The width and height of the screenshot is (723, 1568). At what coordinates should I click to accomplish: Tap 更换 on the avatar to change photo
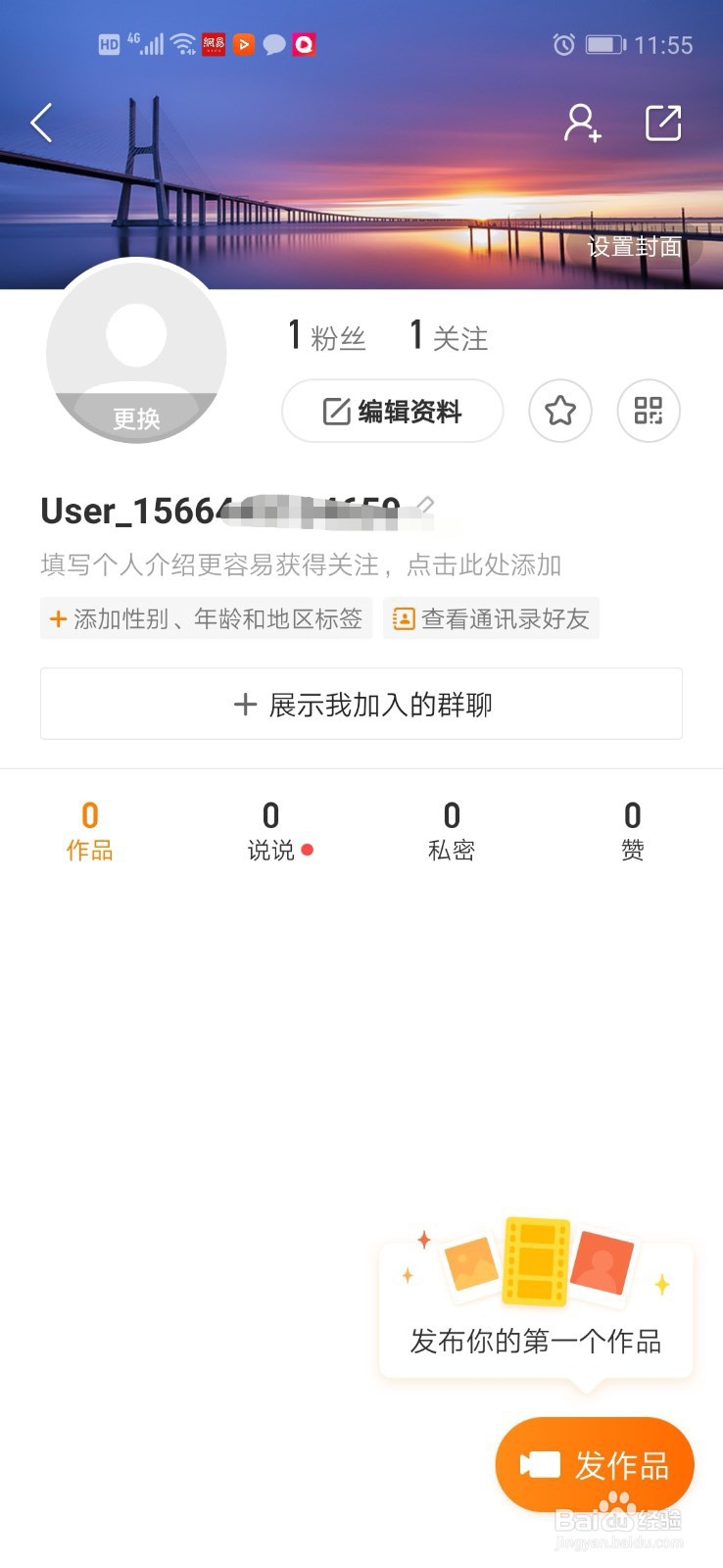point(136,418)
